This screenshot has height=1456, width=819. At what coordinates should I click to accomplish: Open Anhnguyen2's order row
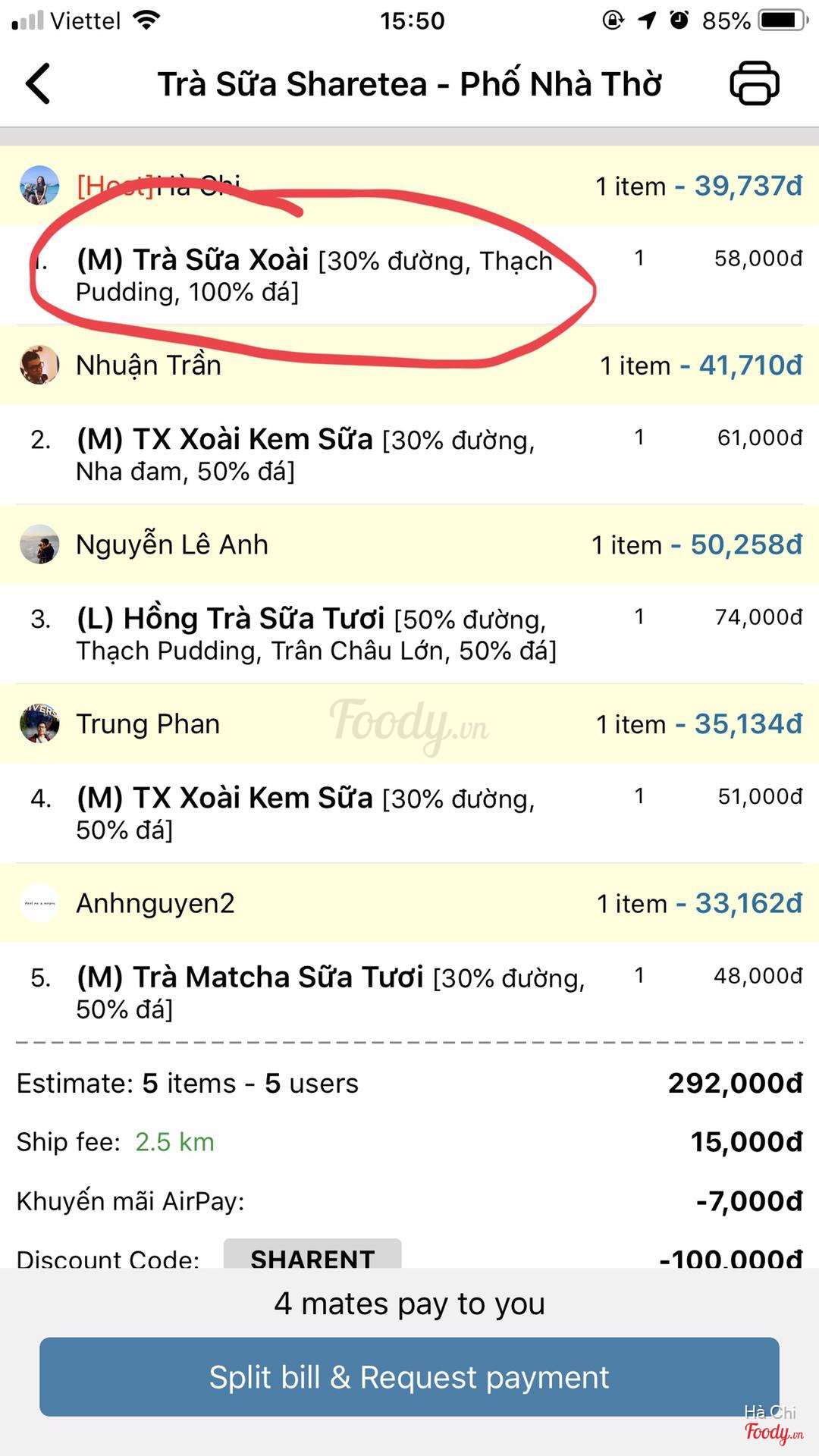(409, 903)
